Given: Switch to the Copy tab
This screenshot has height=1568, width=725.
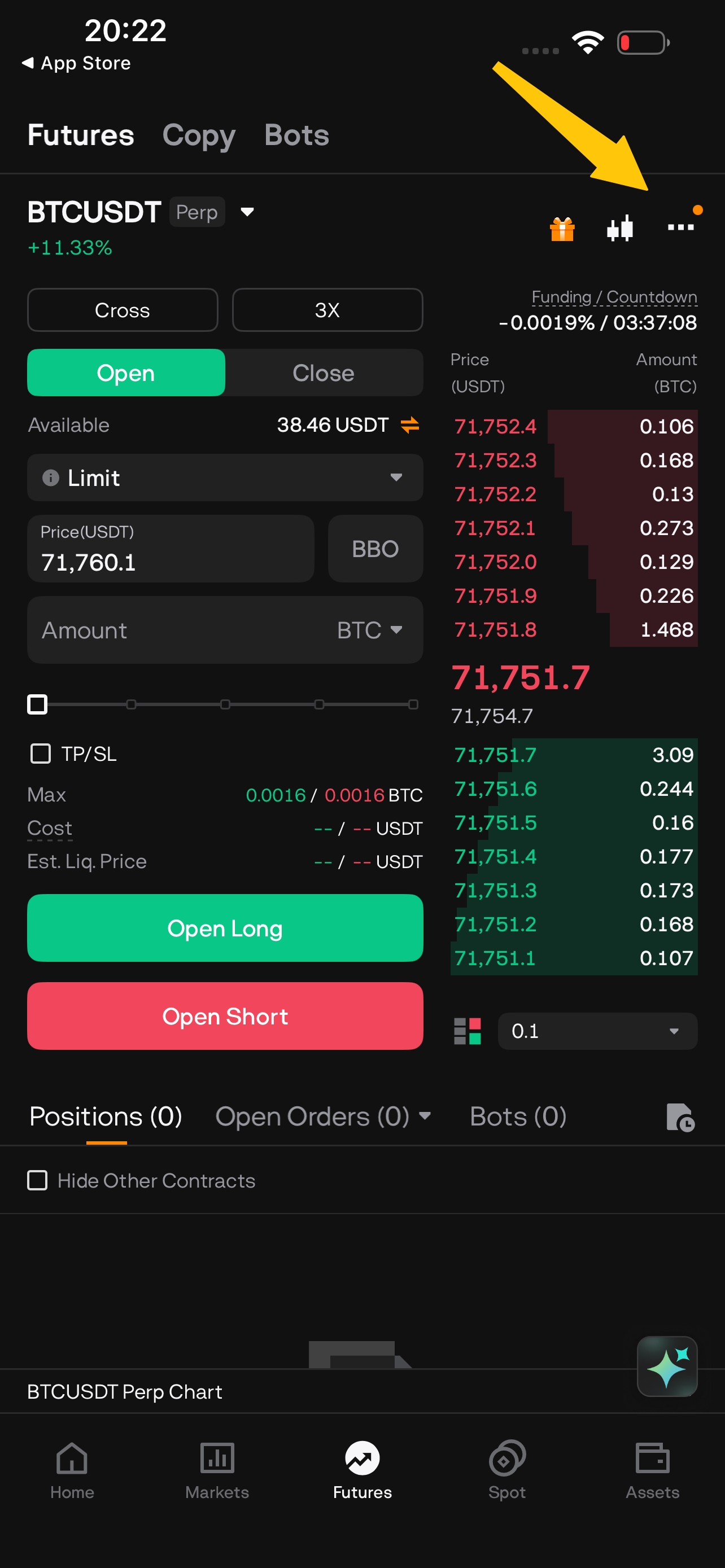Looking at the screenshot, I should (x=198, y=135).
